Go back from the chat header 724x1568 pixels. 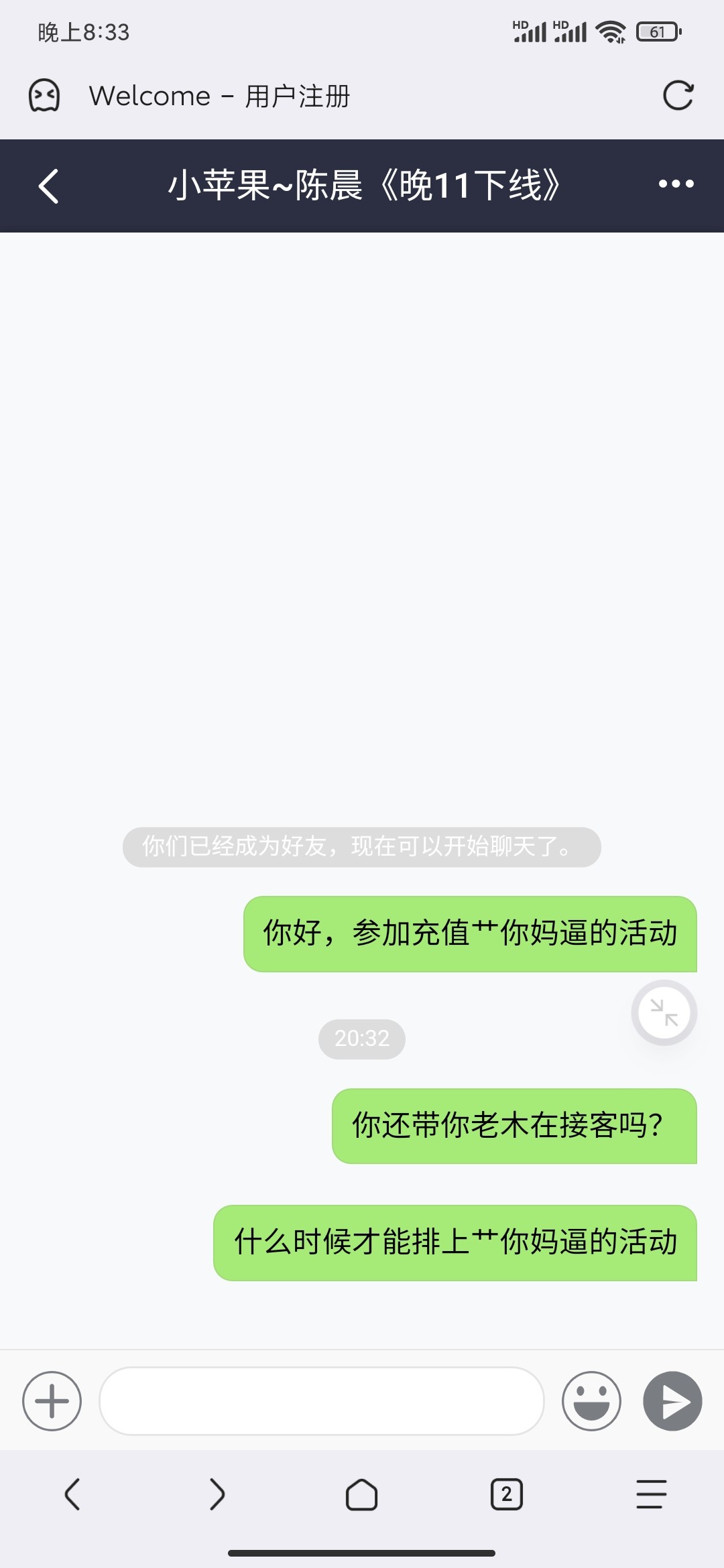click(48, 186)
